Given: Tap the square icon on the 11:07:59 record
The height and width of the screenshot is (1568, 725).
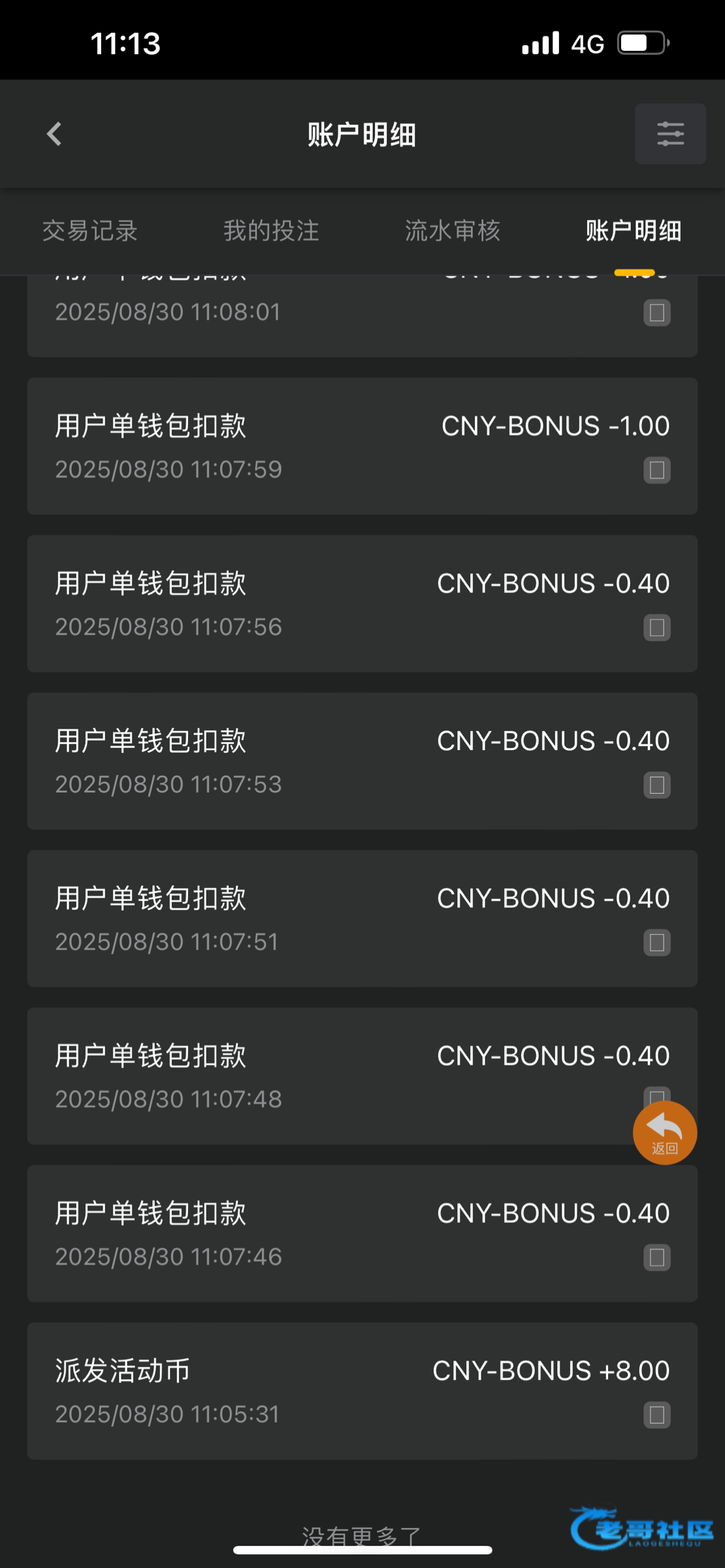Looking at the screenshot, I should [657, 470].
